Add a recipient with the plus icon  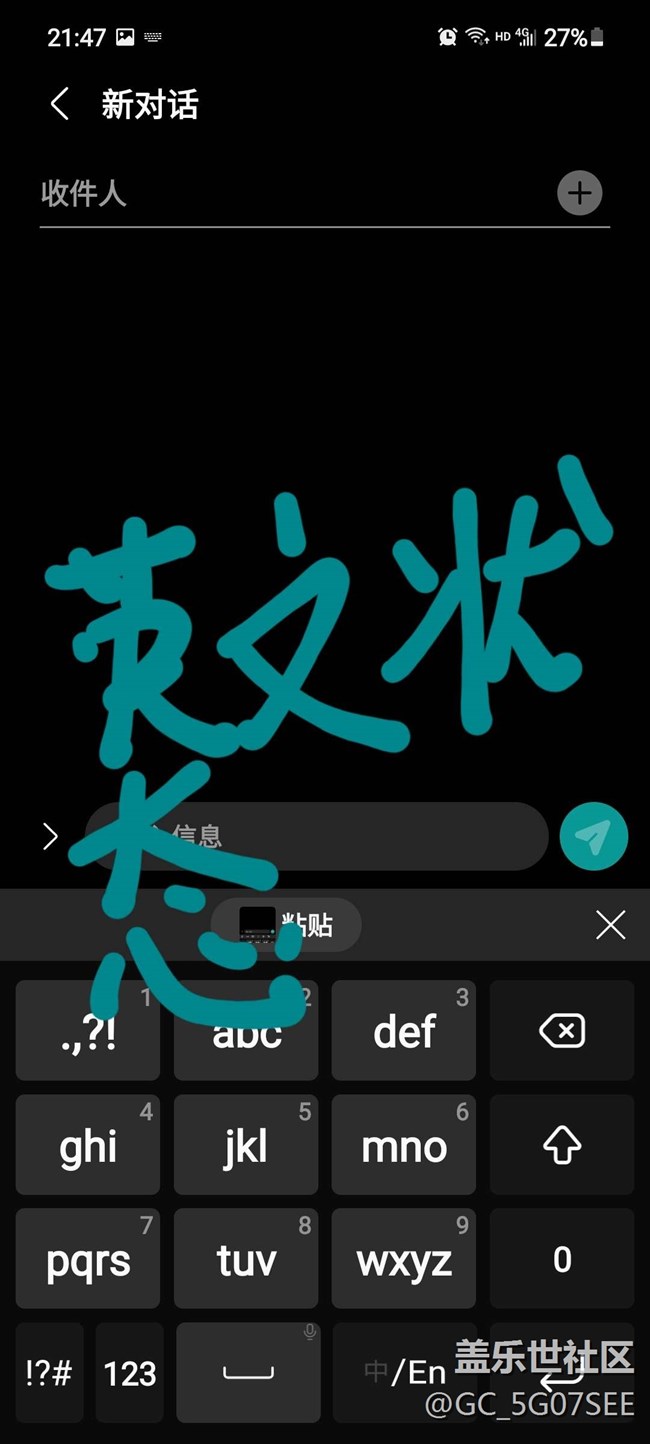579,193
